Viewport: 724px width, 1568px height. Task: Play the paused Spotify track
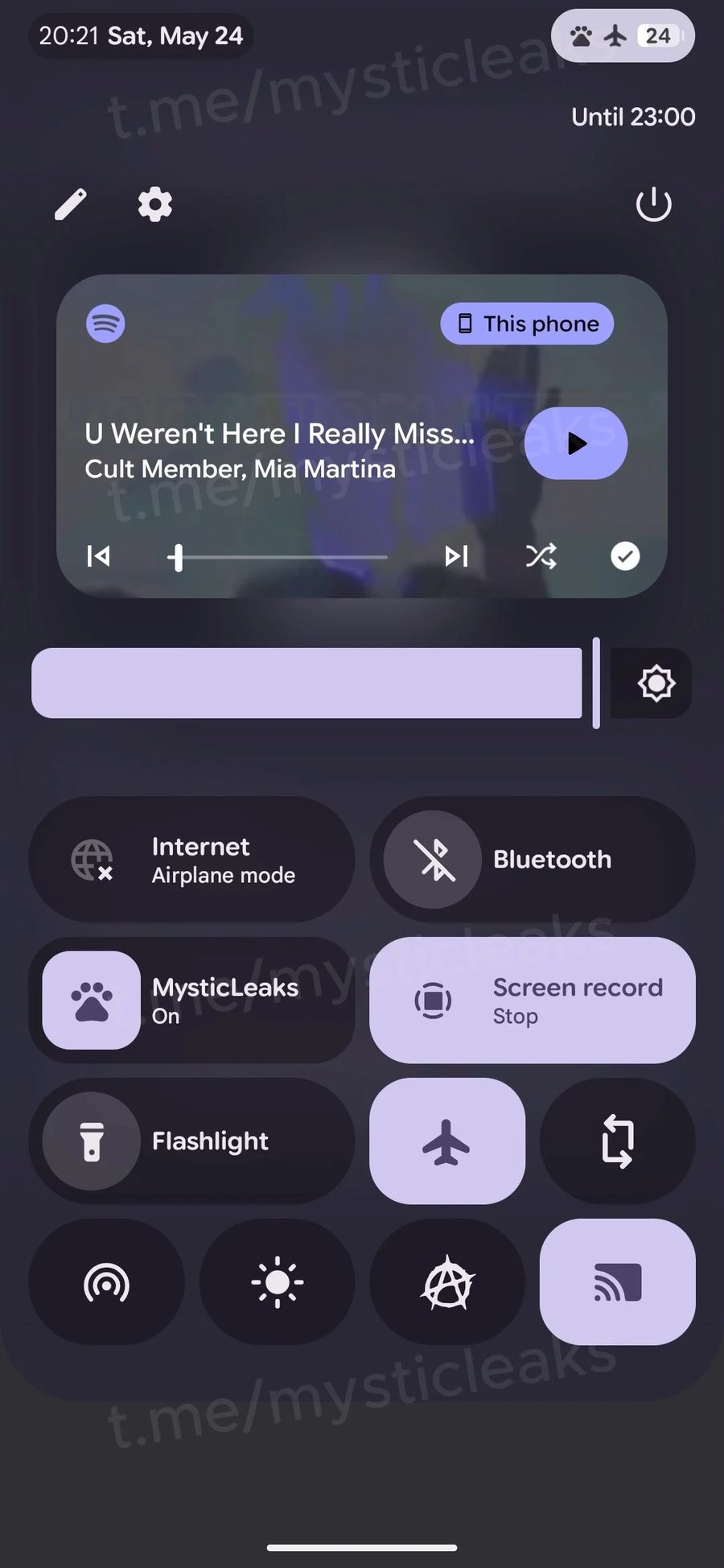[576, 444]
